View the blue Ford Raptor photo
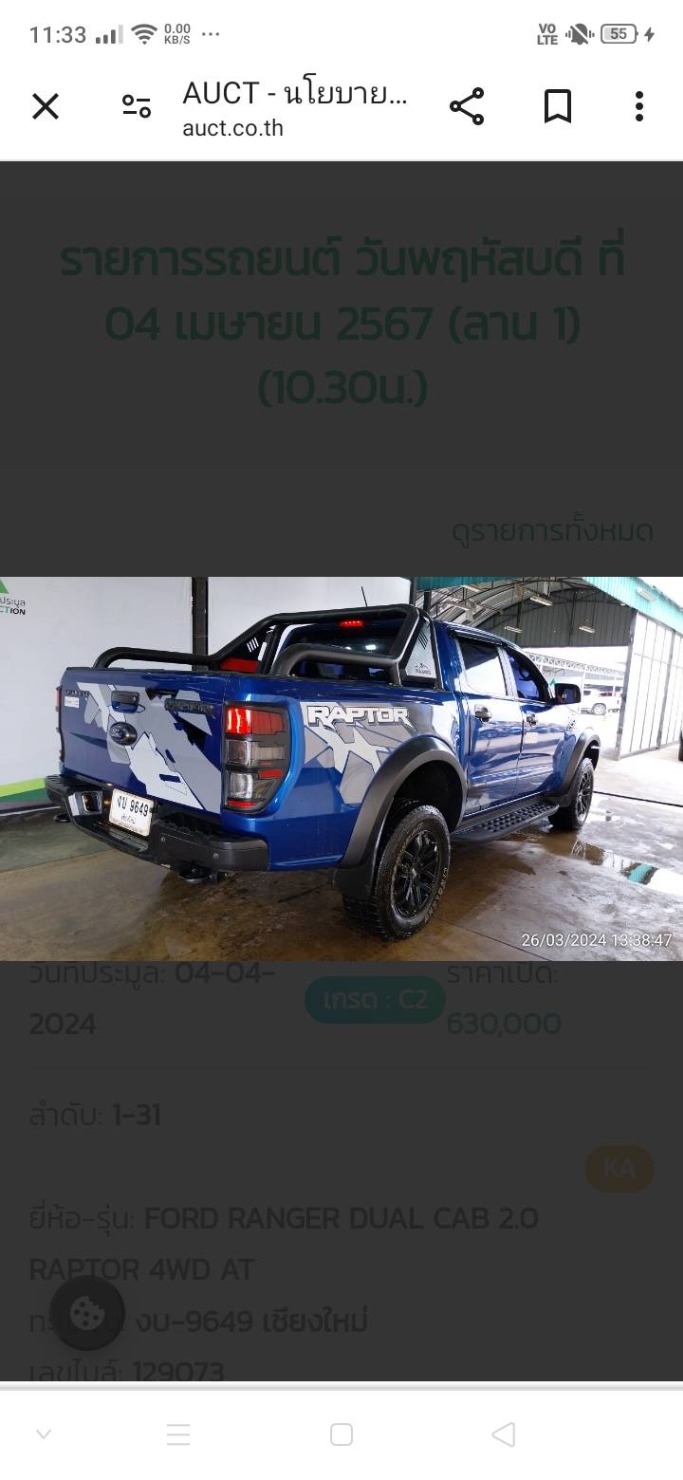 [341, 769]
